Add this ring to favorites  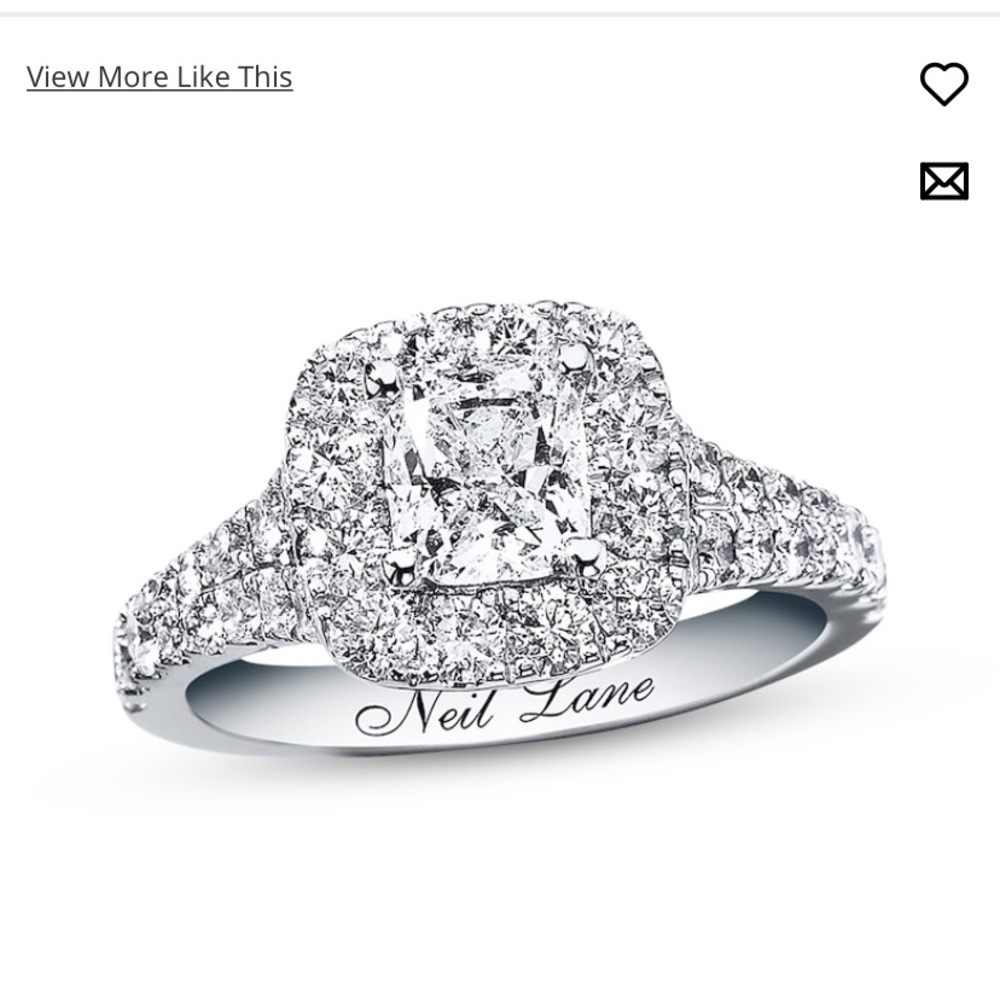click(943, 84)
